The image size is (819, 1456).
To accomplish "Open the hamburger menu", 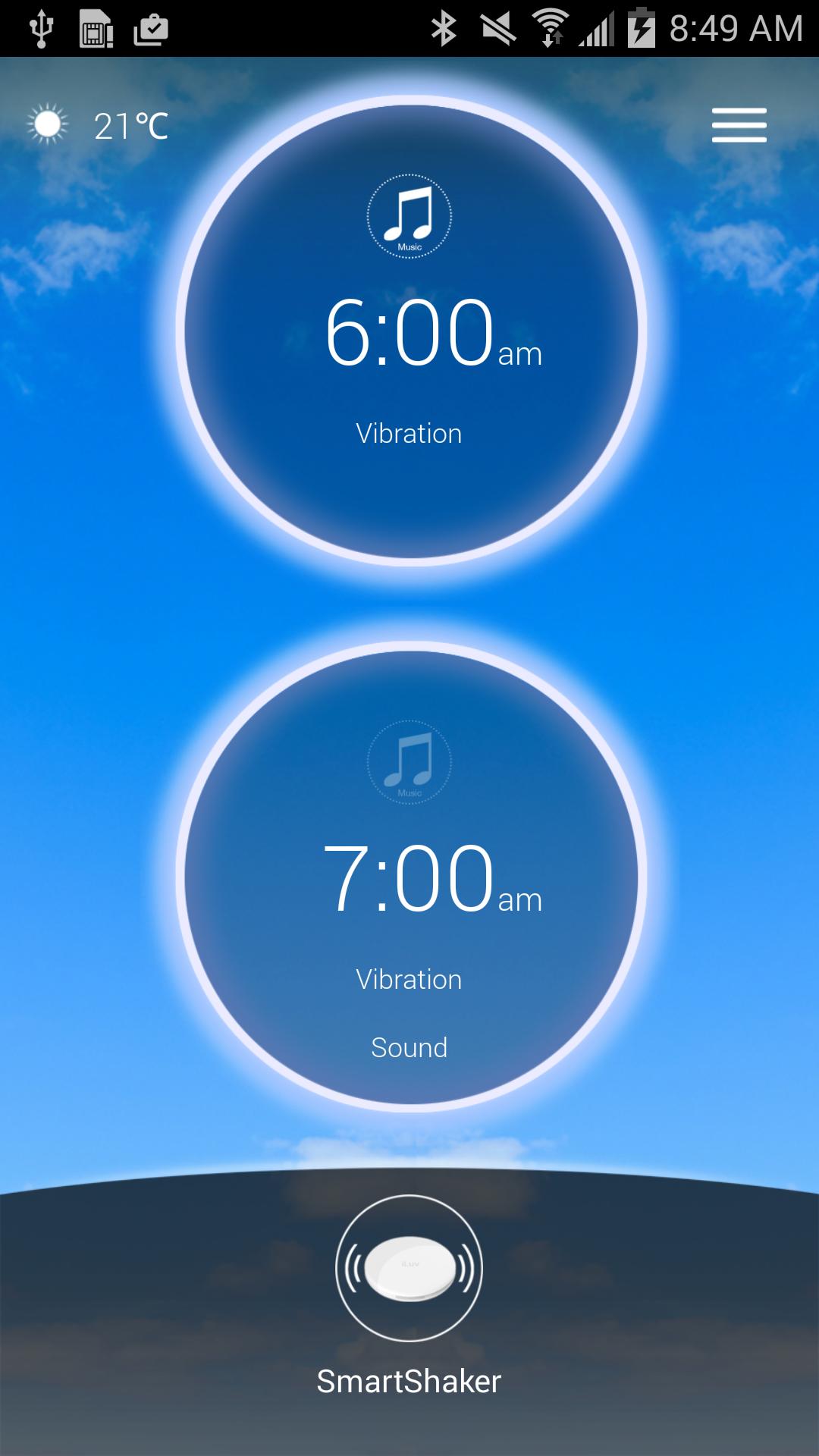I will pyautogui.click(x=739, y=125).
